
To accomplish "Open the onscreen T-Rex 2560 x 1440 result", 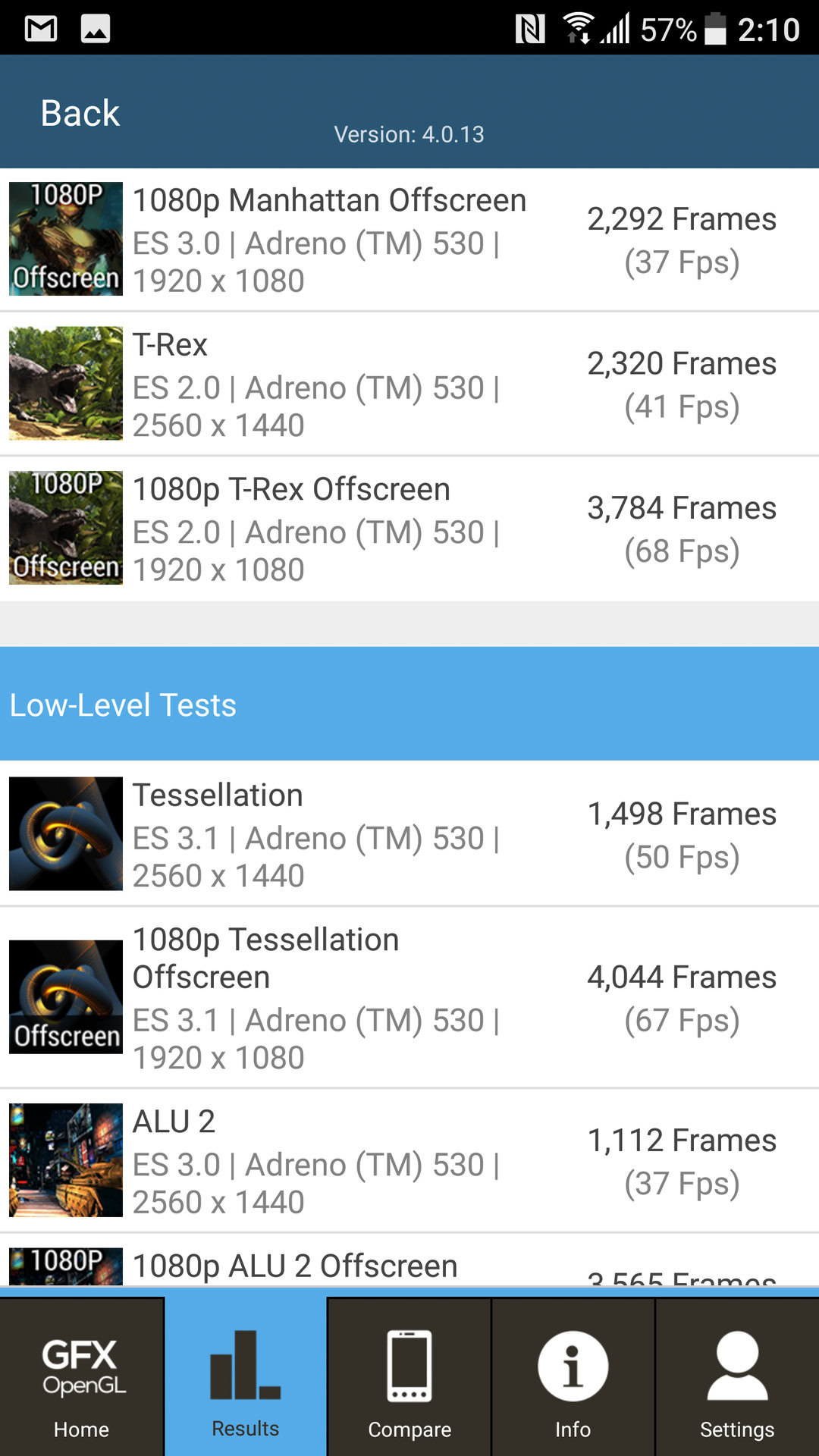I will click(409, 384).
